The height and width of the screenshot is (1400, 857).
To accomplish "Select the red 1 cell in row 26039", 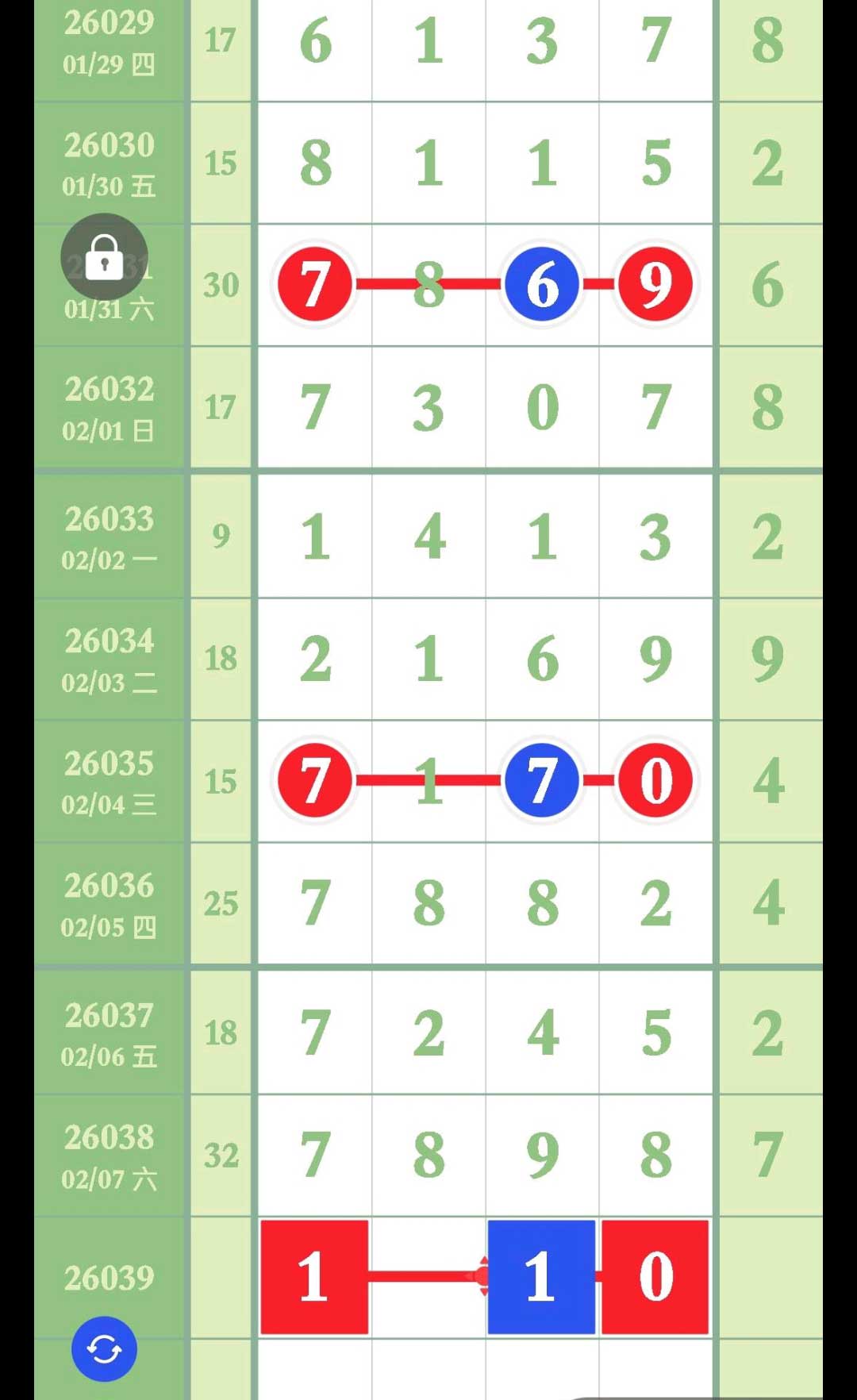I will point(314,1277).
